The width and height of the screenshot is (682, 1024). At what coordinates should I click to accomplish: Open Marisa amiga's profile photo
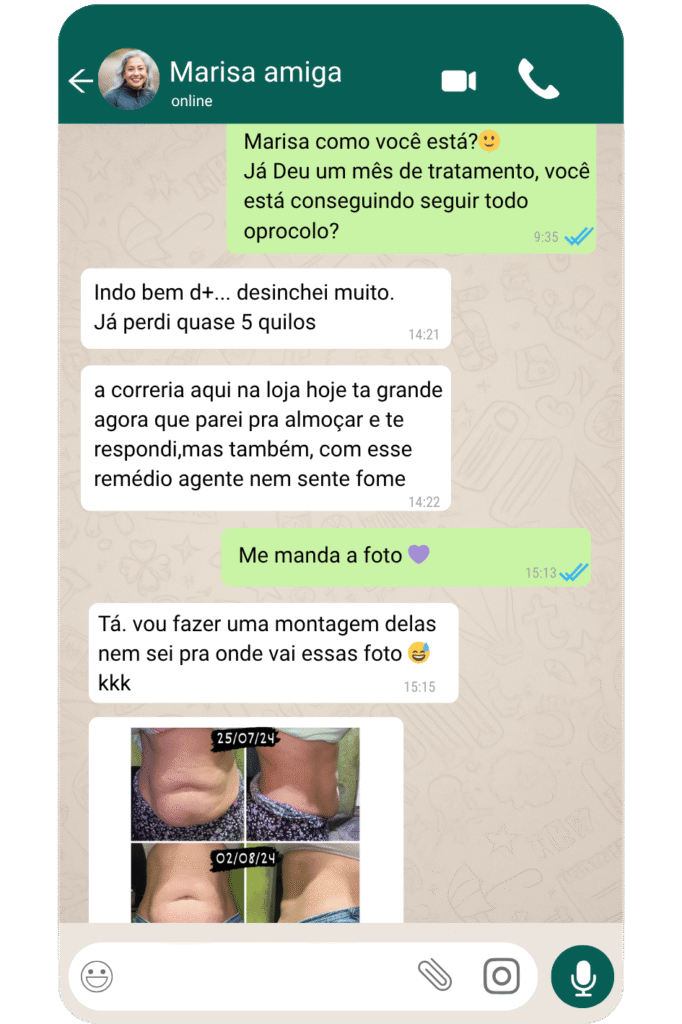click(x=129, y=79)
